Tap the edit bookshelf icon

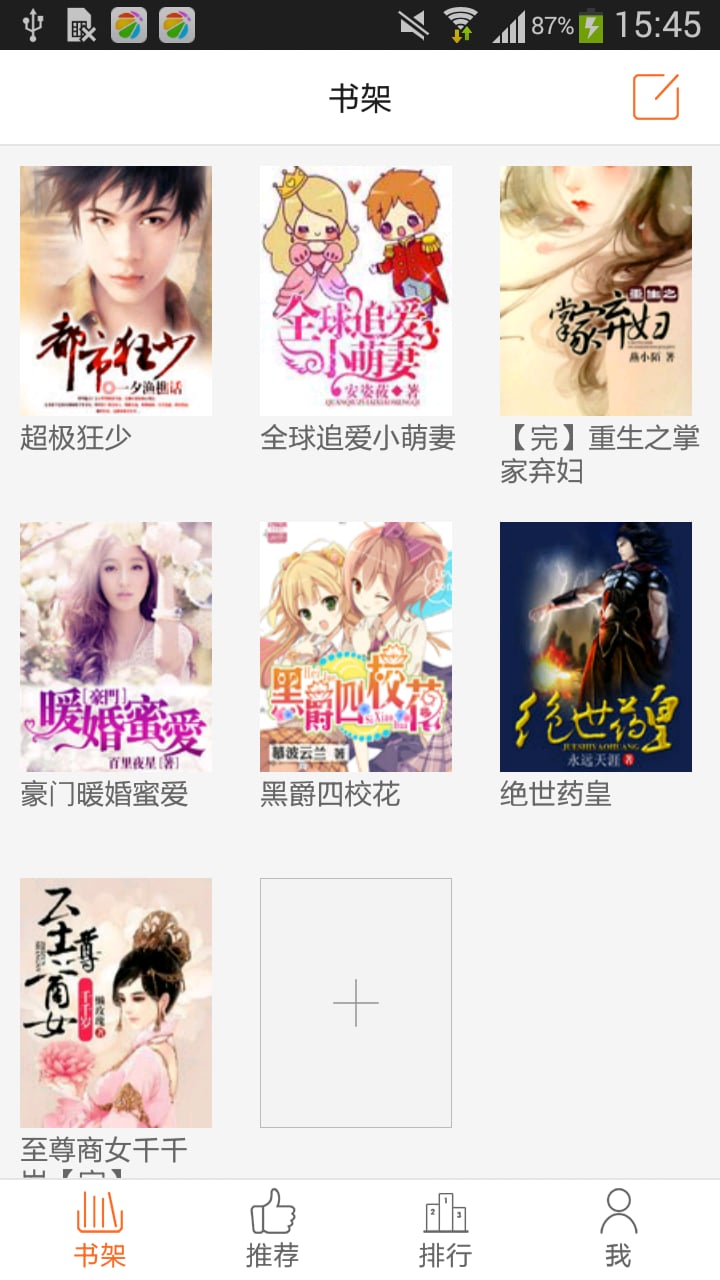tap(656, 97)
